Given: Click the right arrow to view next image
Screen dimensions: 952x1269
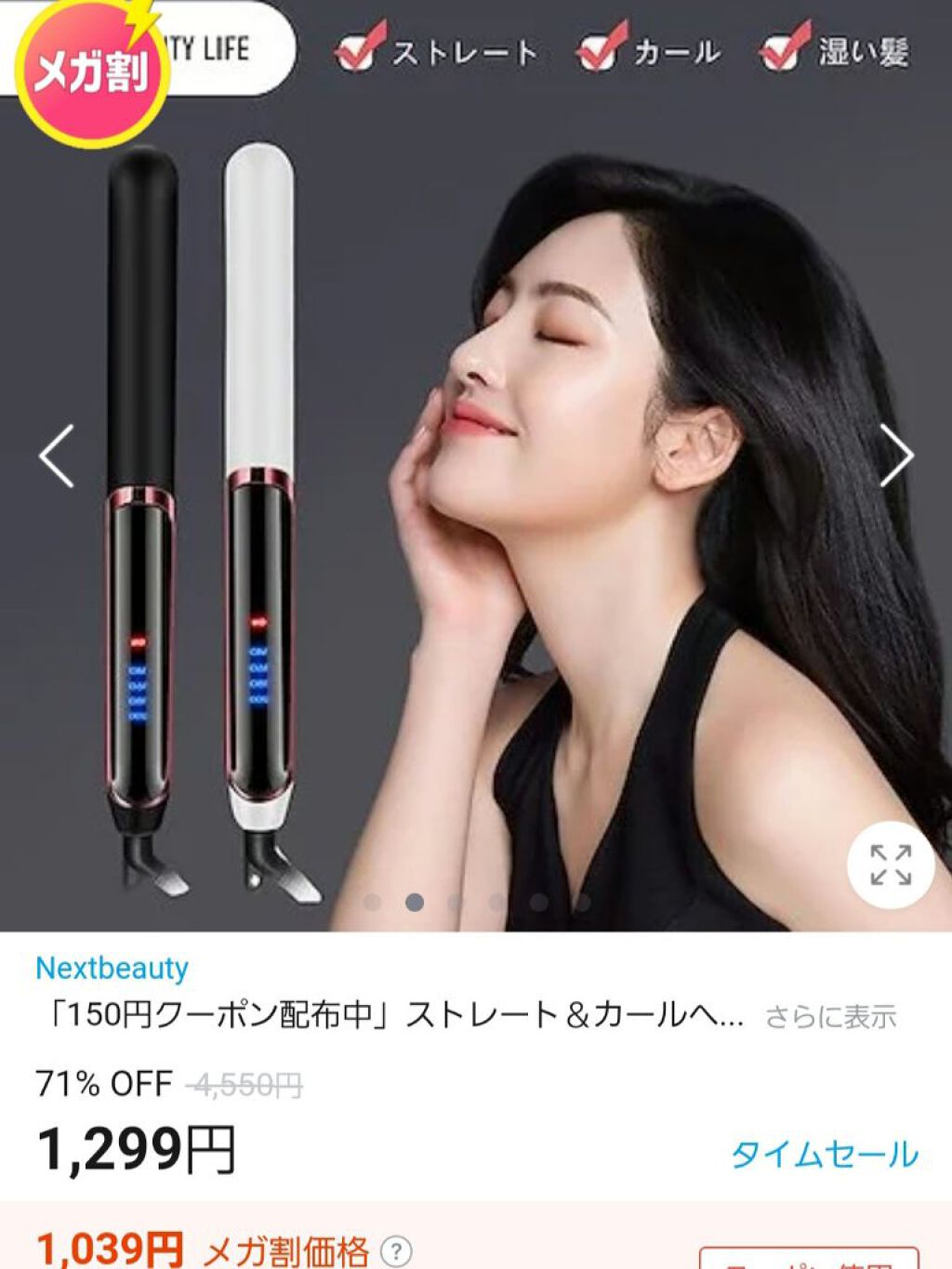Looking at the screenshot, I should tap(897, 455).
